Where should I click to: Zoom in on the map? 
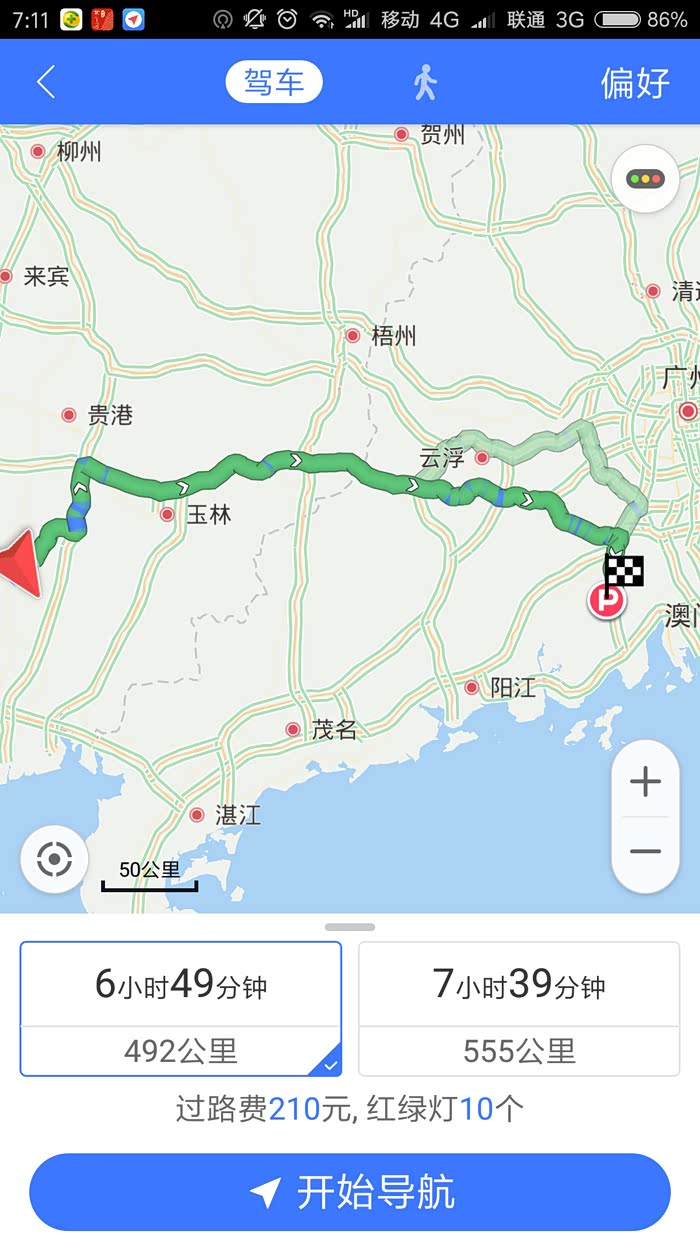645,782
